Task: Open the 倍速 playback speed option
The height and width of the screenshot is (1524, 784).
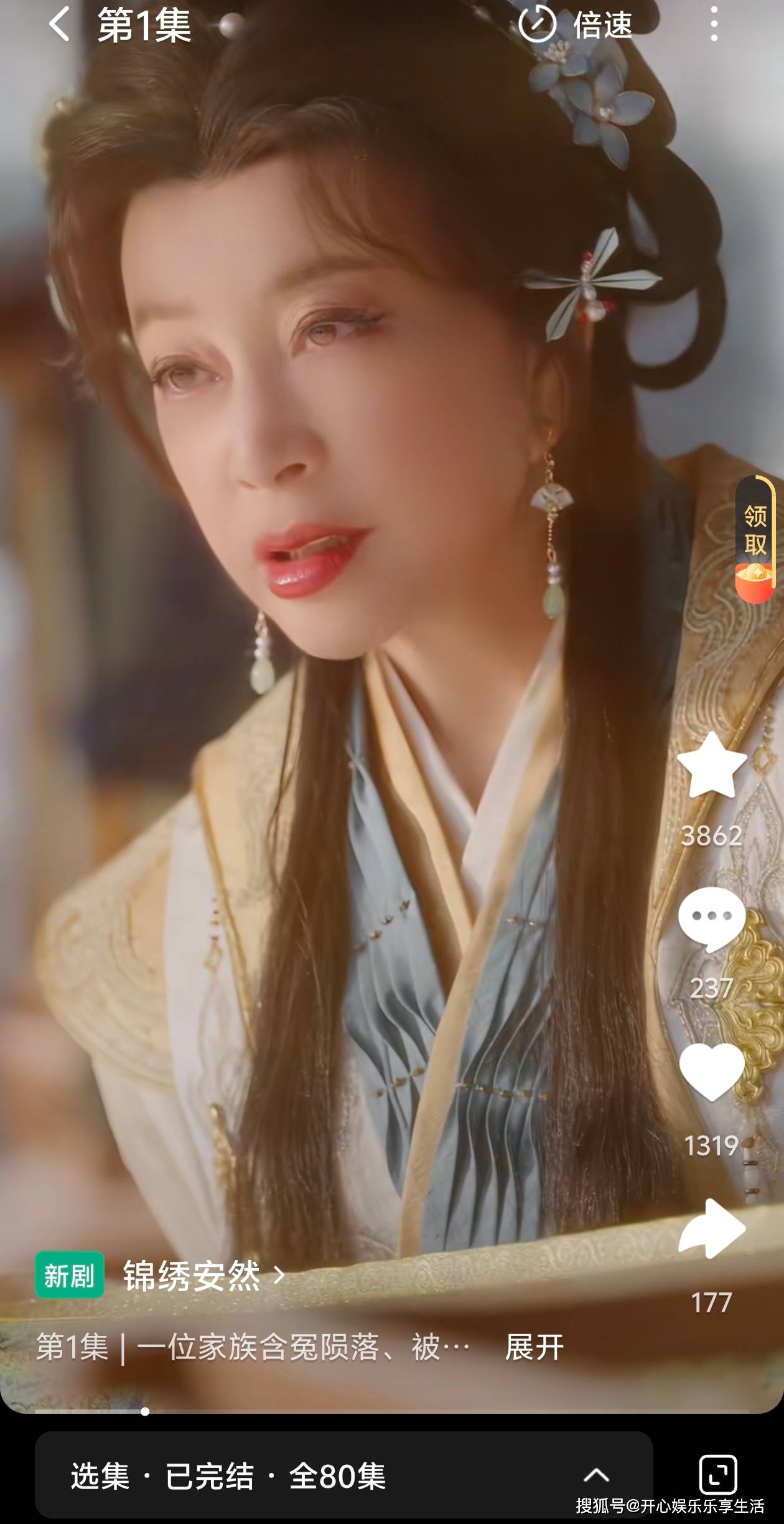Action: point(576,26)
